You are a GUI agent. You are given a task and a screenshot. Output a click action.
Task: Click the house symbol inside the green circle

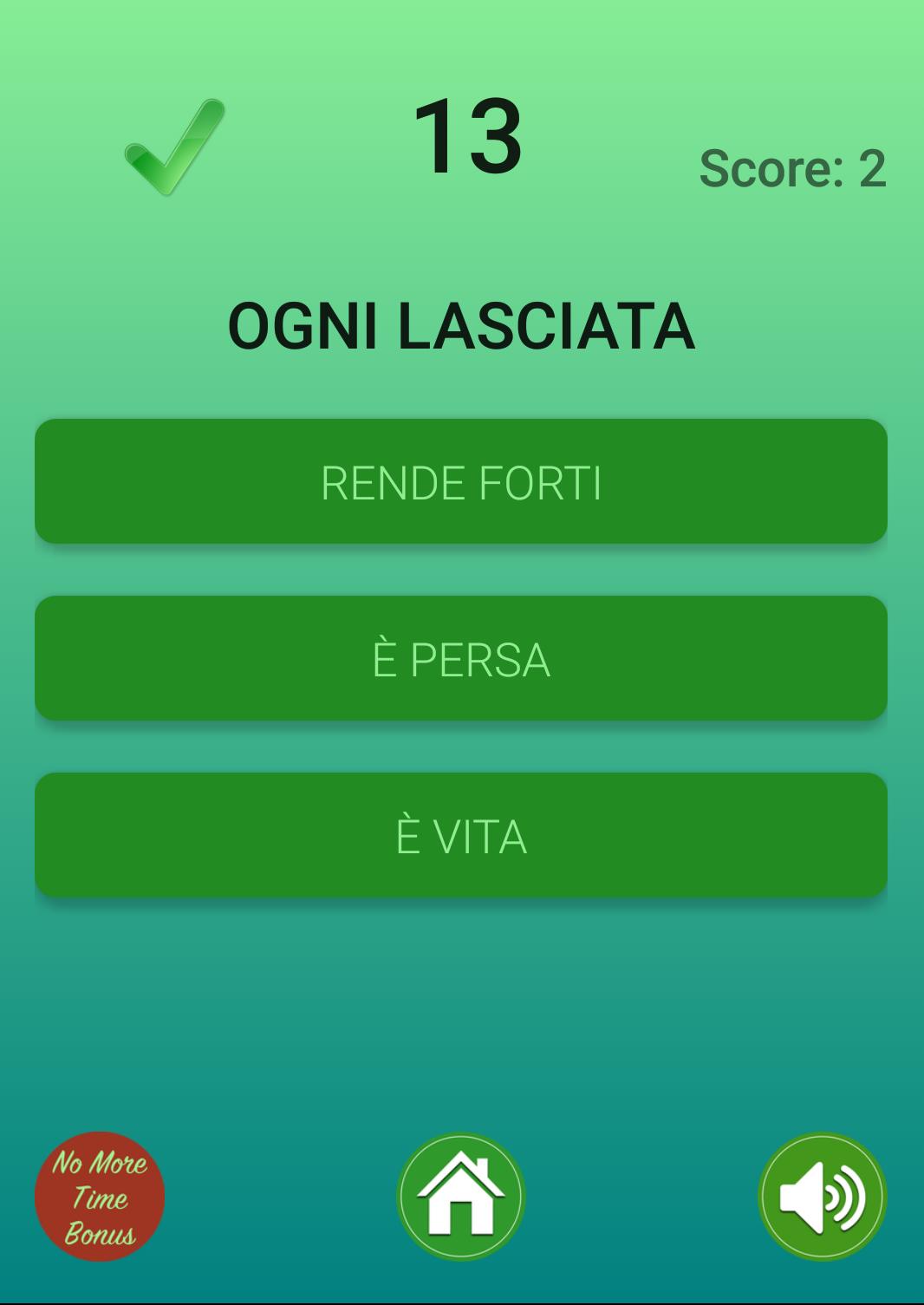[462, 1194]
